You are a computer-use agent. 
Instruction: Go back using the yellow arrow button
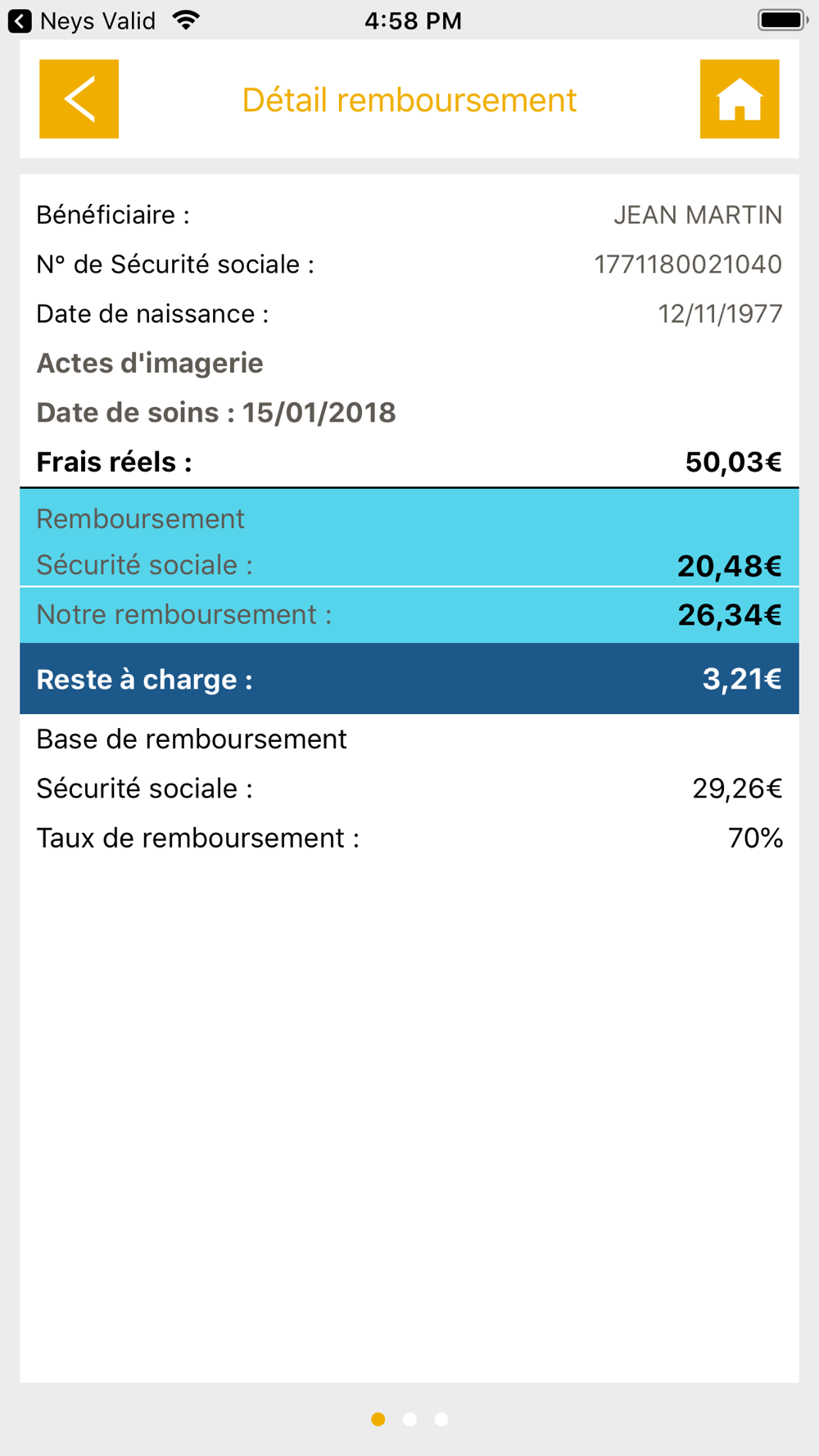click(x=79, y=99)
